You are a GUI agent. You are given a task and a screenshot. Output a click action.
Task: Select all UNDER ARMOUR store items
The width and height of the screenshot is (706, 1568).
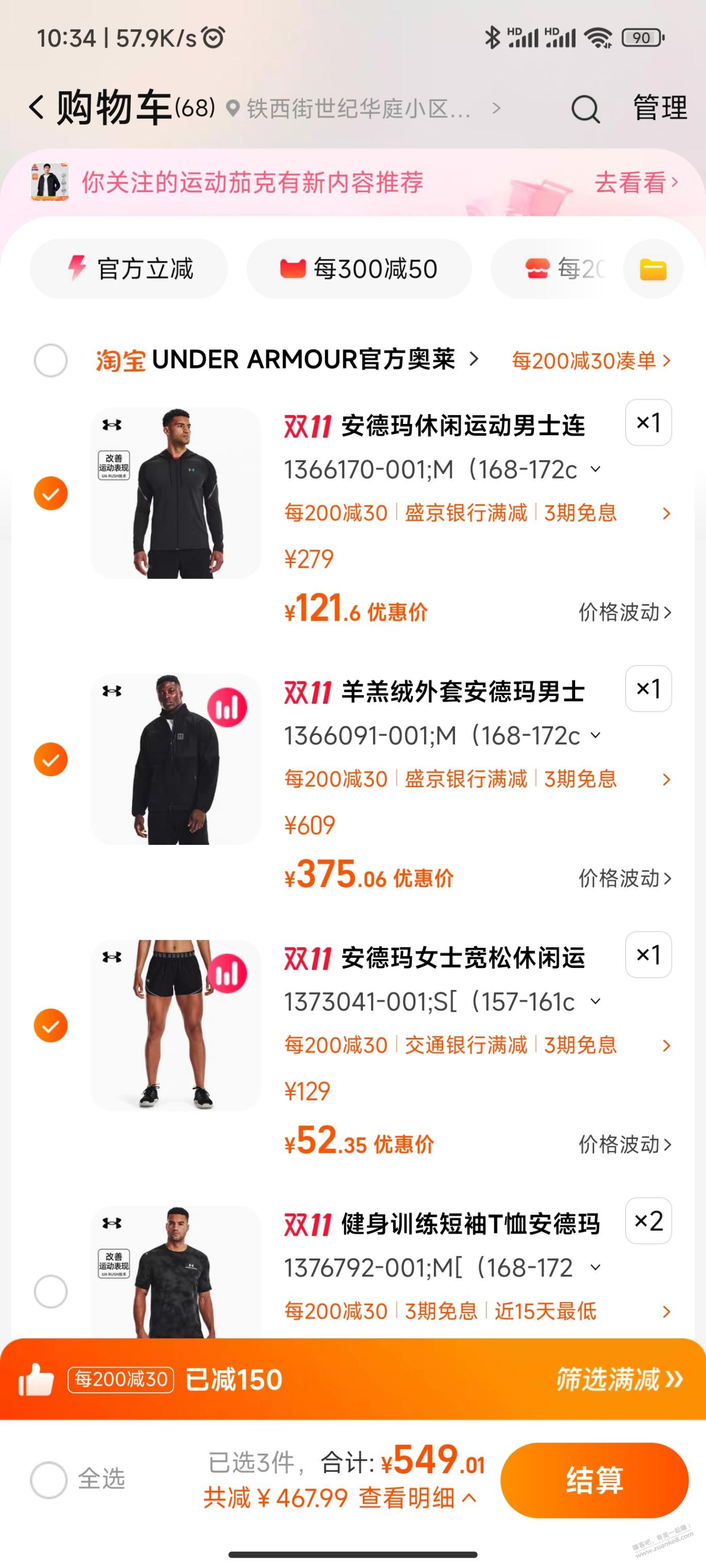tap(51, 361)
